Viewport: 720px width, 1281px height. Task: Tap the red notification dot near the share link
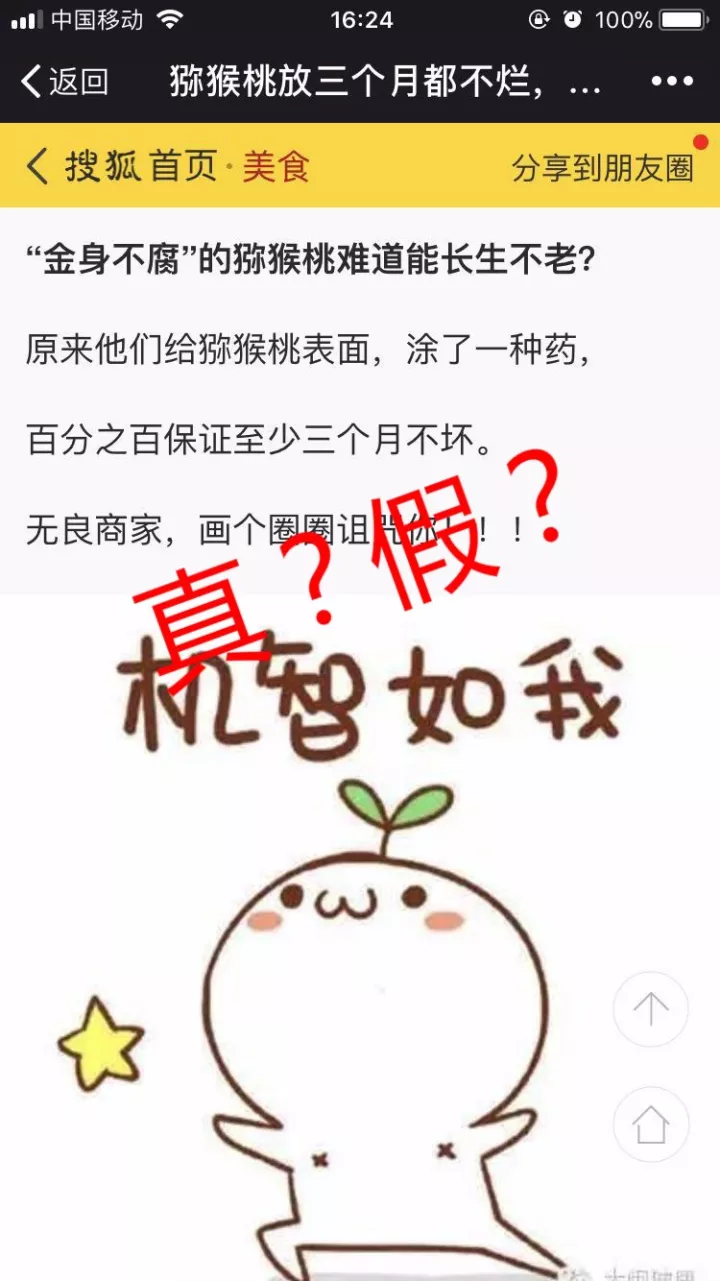(x=700, y=140)
